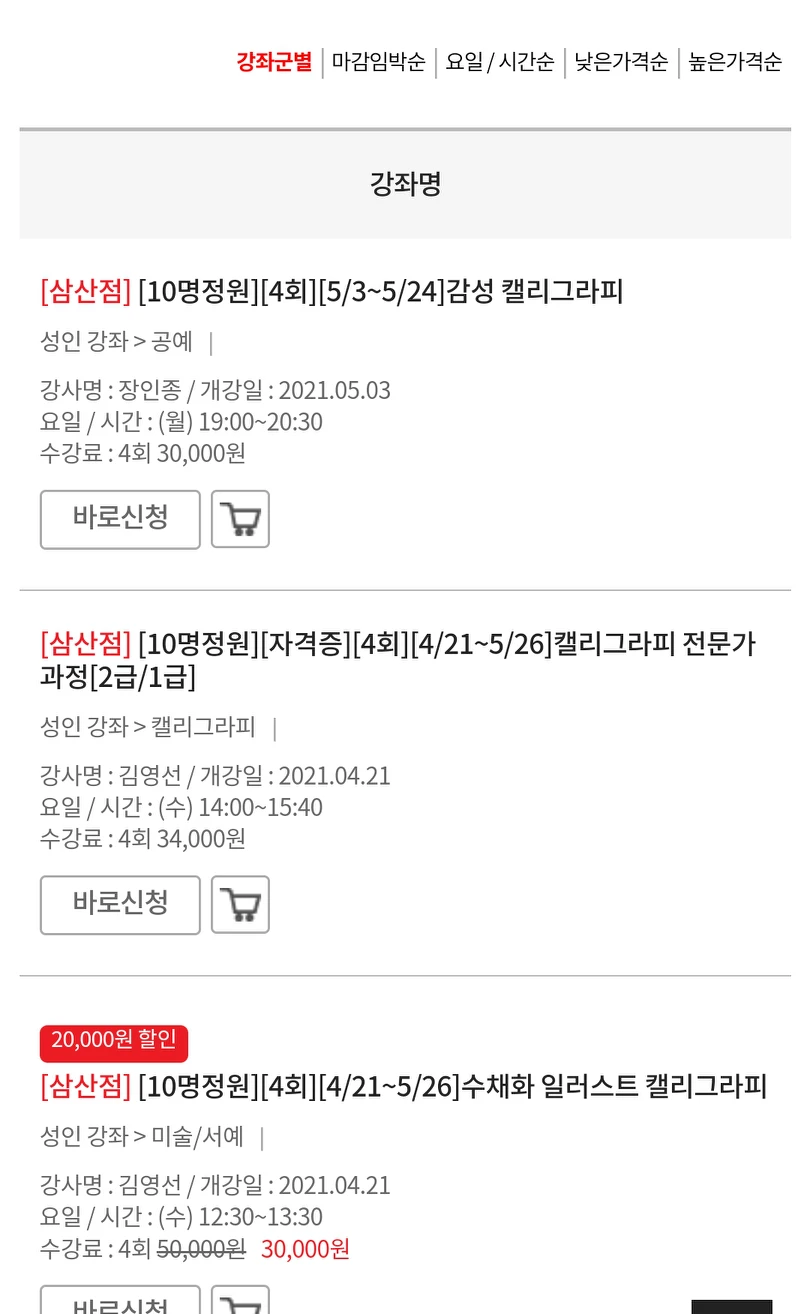Add 감성 캘리그라피 to the cart
The width and height of the screenshot is (810, 1314).
click(x=240, y=519)
